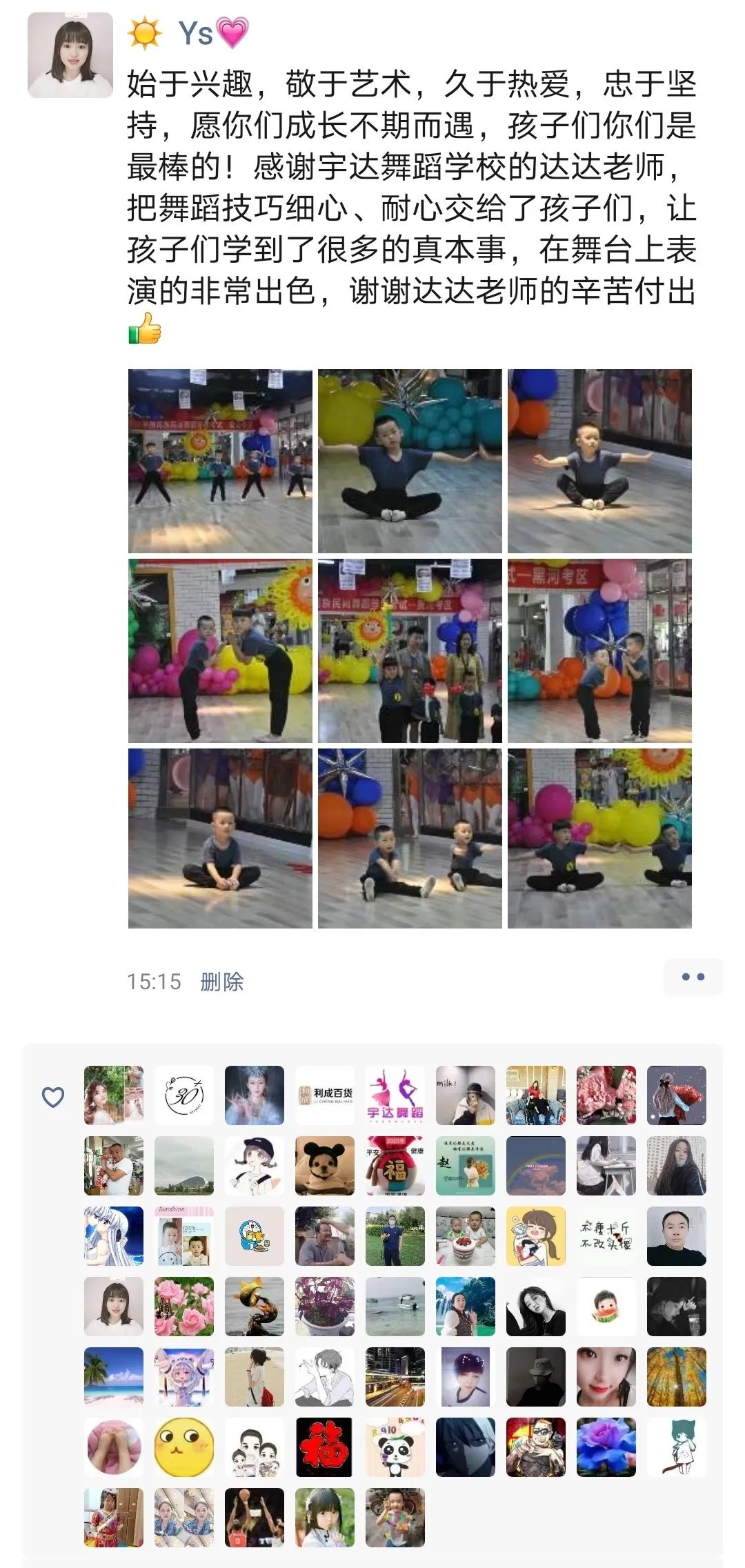View the group photo with teachers
Screen dimensions: 745x1568
[410, 651]
